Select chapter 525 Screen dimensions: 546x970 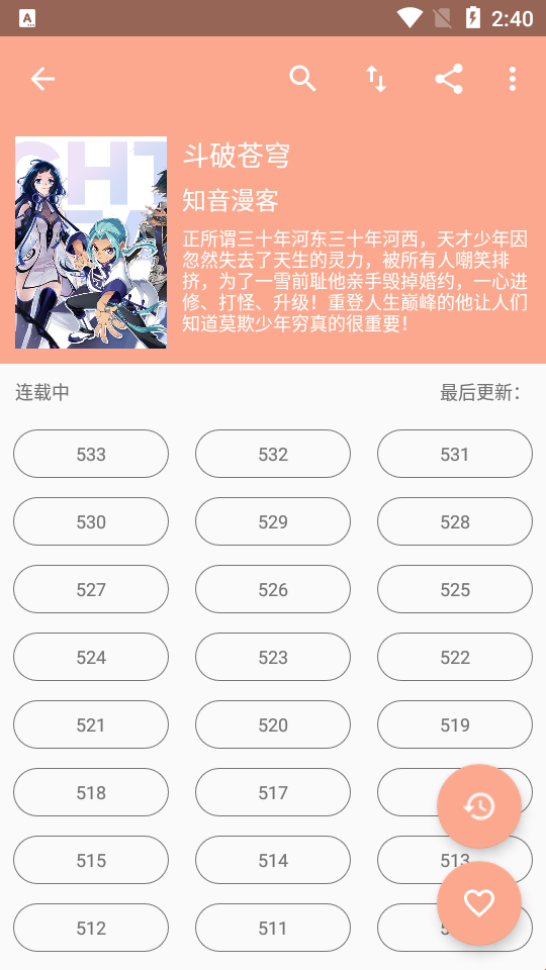pyautogui.click(x=455, y=590)
